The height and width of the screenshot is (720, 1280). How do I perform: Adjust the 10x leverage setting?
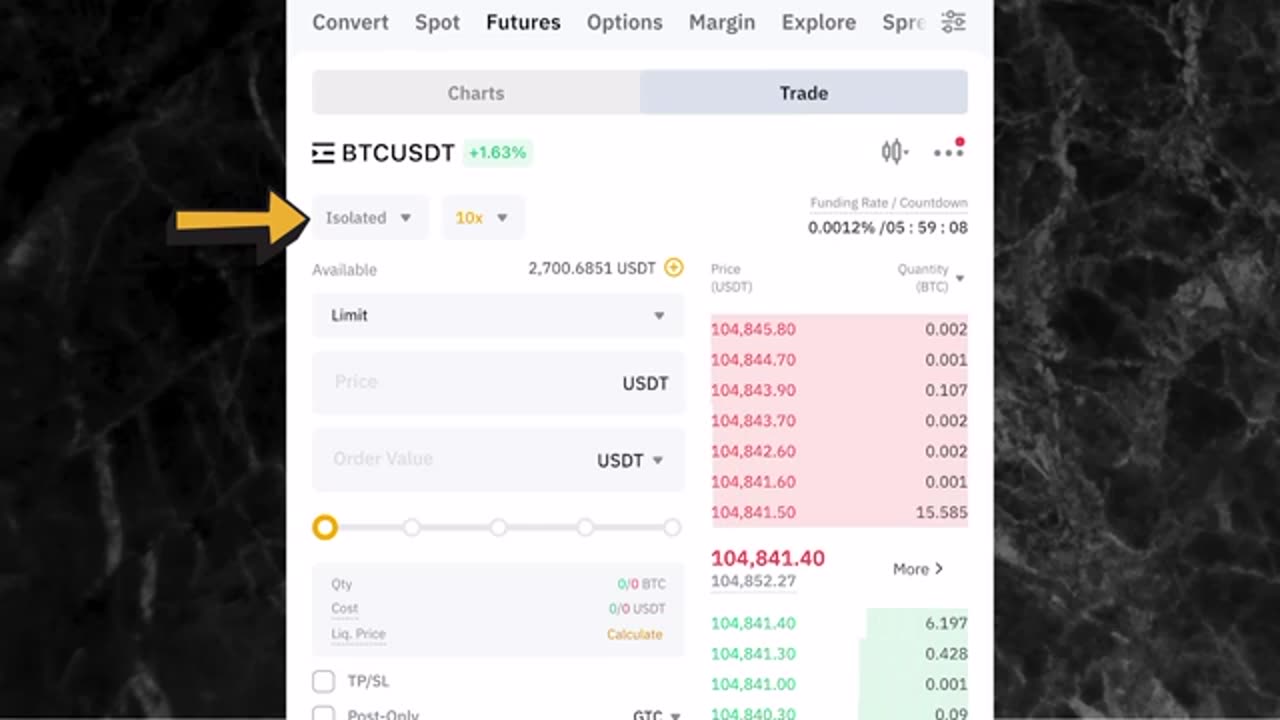click(482, 218)
